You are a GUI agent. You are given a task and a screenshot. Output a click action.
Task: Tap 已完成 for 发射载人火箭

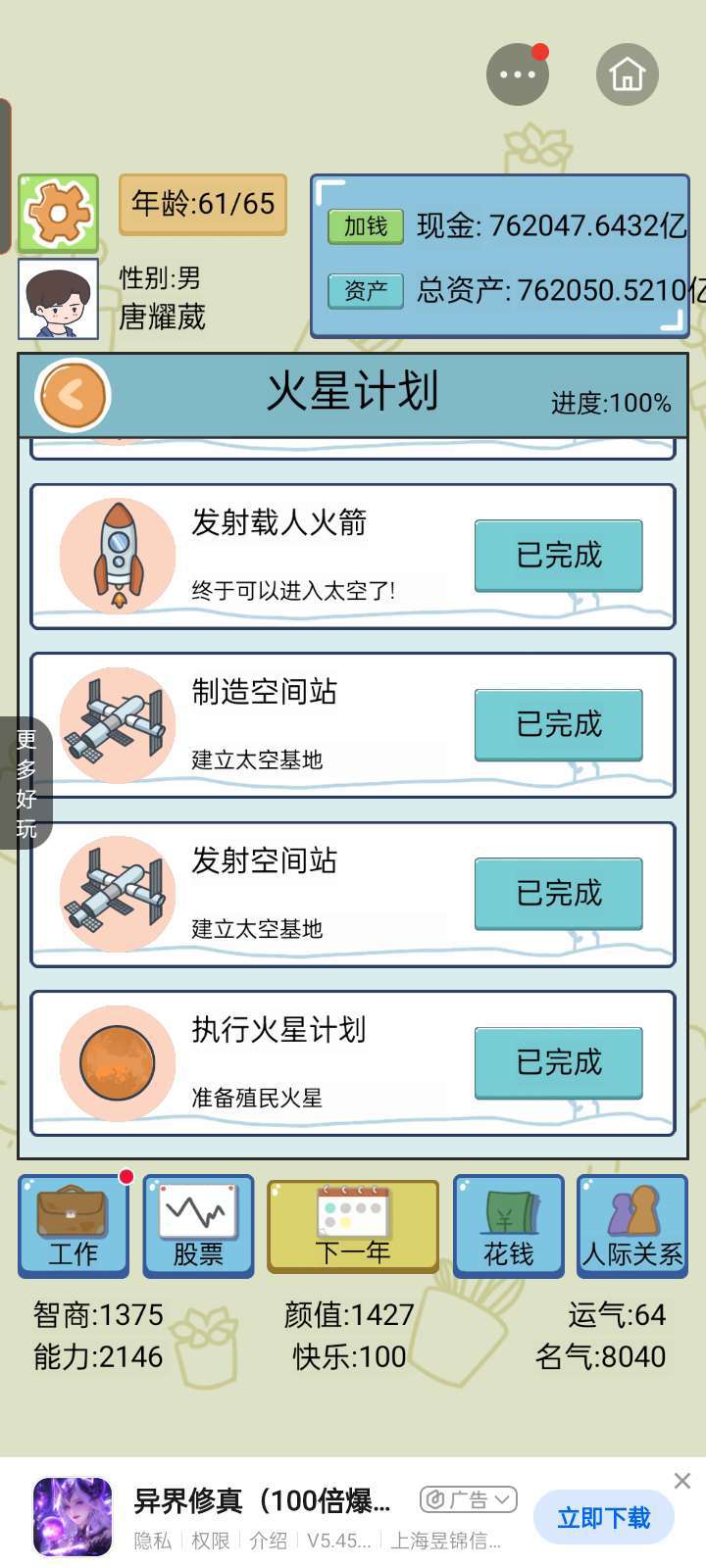[x=559, y=556]
